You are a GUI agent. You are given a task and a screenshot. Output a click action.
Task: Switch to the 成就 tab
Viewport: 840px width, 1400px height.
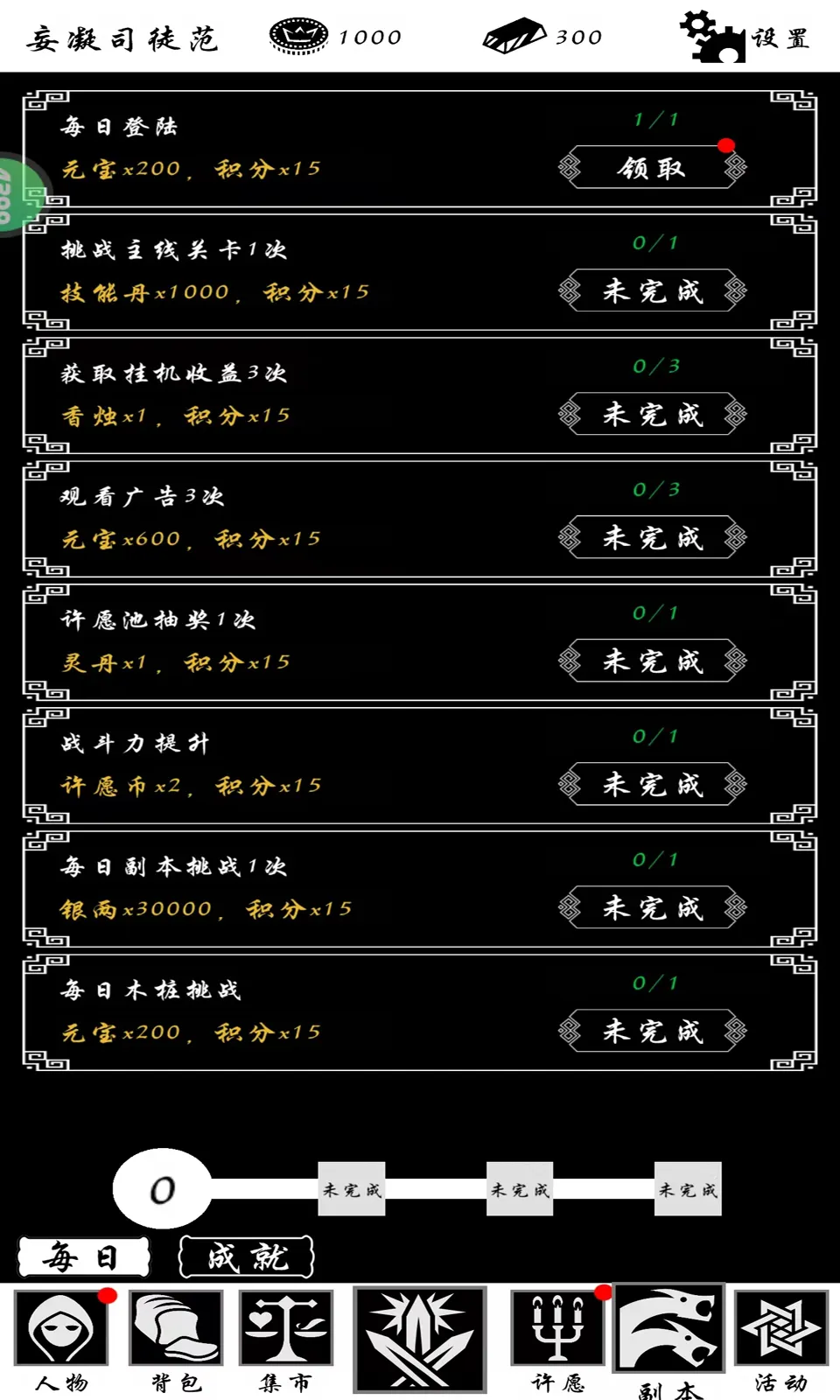pos(247,1257)
